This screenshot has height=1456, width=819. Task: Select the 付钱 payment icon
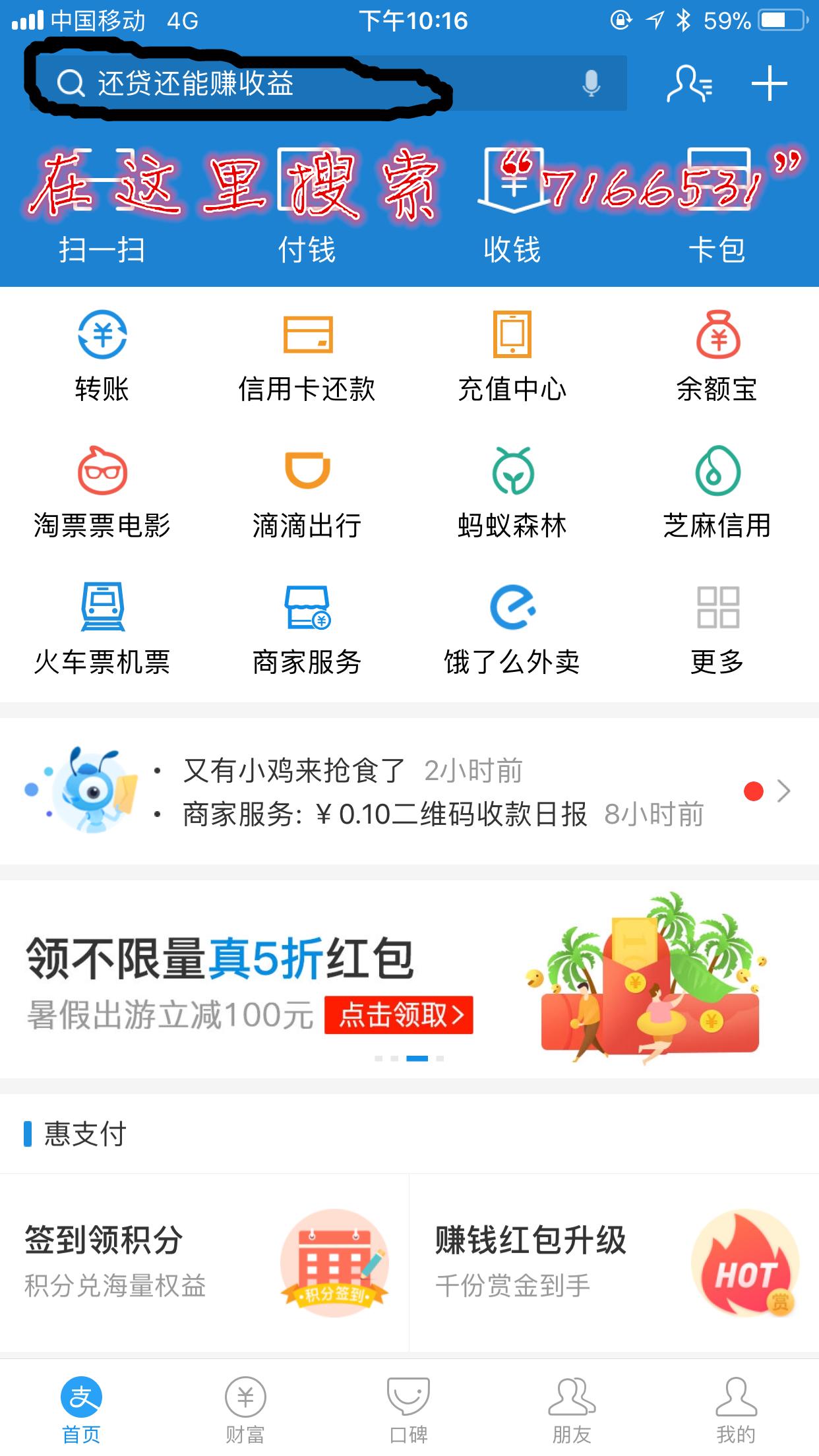305,218
